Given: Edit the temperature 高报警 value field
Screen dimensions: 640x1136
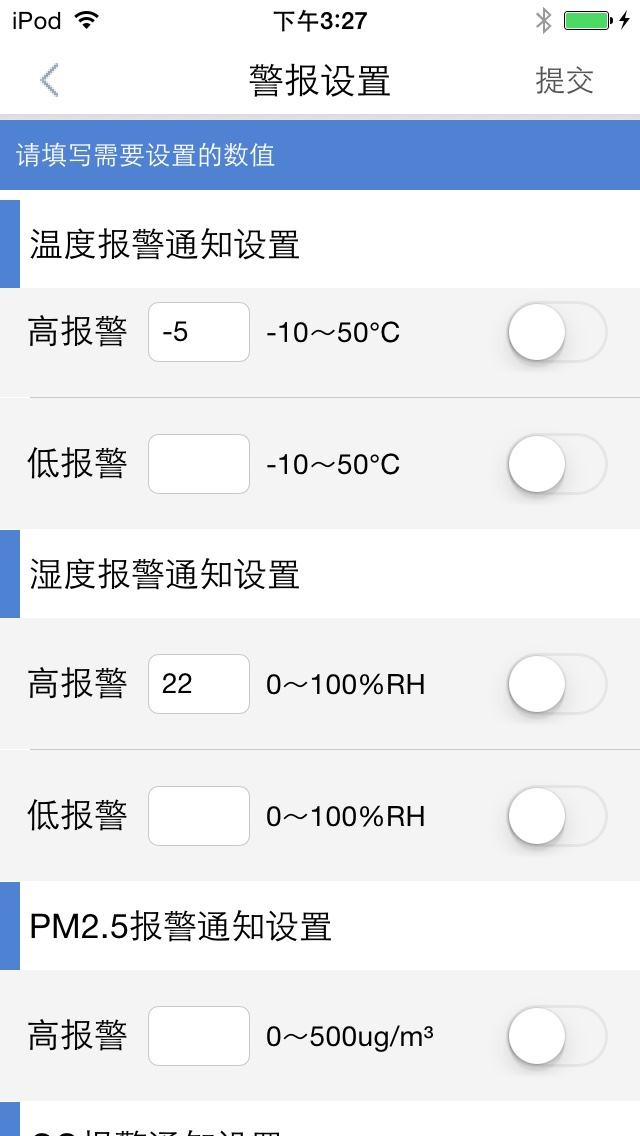Looking at the screenshot, I should tap(199, 332).
